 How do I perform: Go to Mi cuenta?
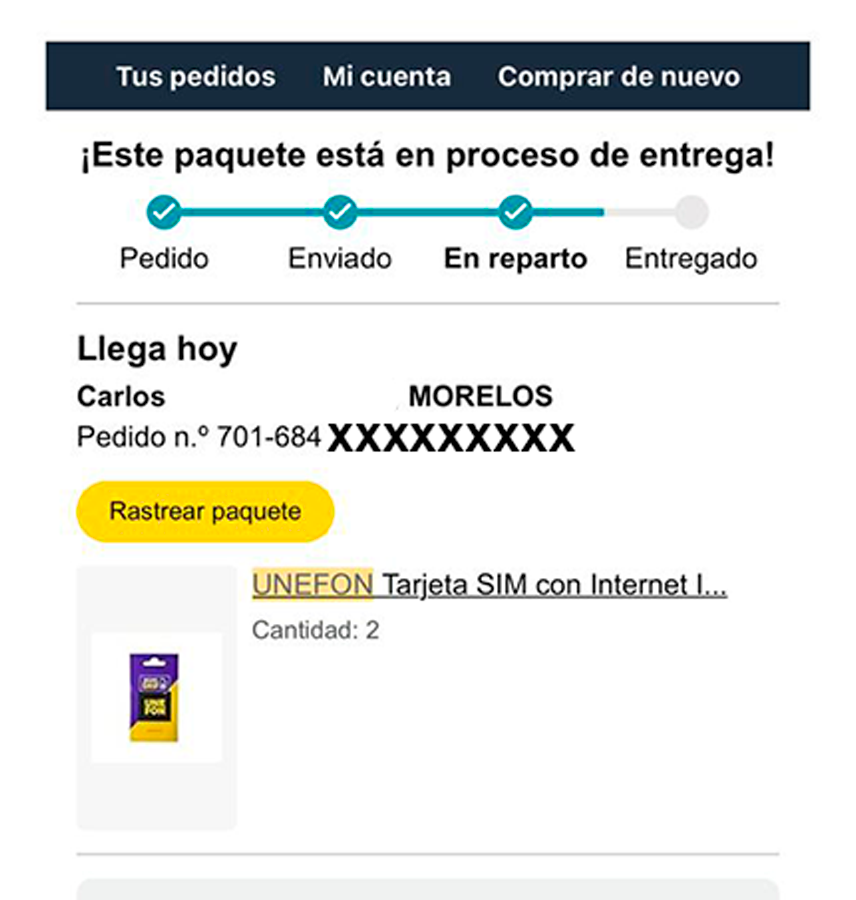[386, 77]
